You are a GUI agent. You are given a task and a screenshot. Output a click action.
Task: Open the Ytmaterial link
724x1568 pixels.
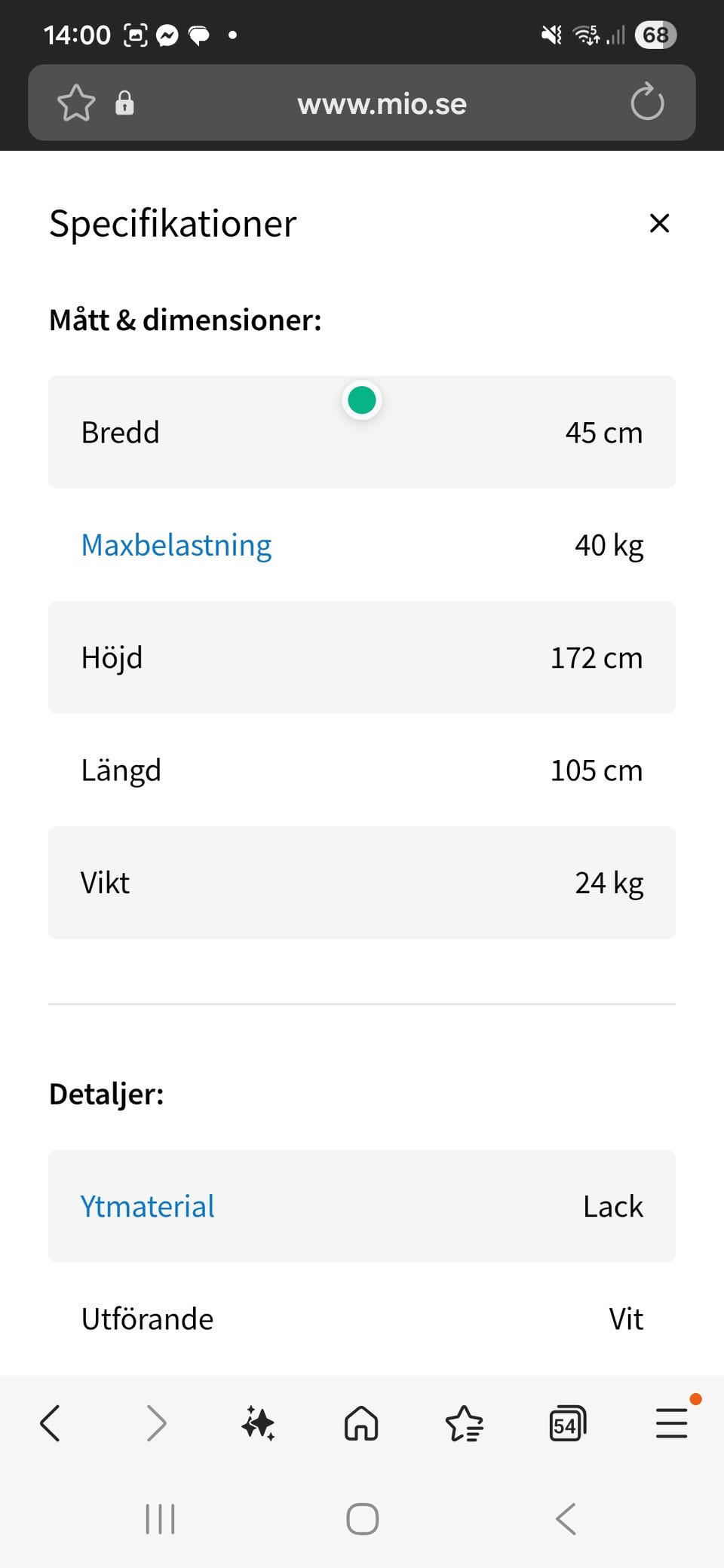pos(148,1206)
